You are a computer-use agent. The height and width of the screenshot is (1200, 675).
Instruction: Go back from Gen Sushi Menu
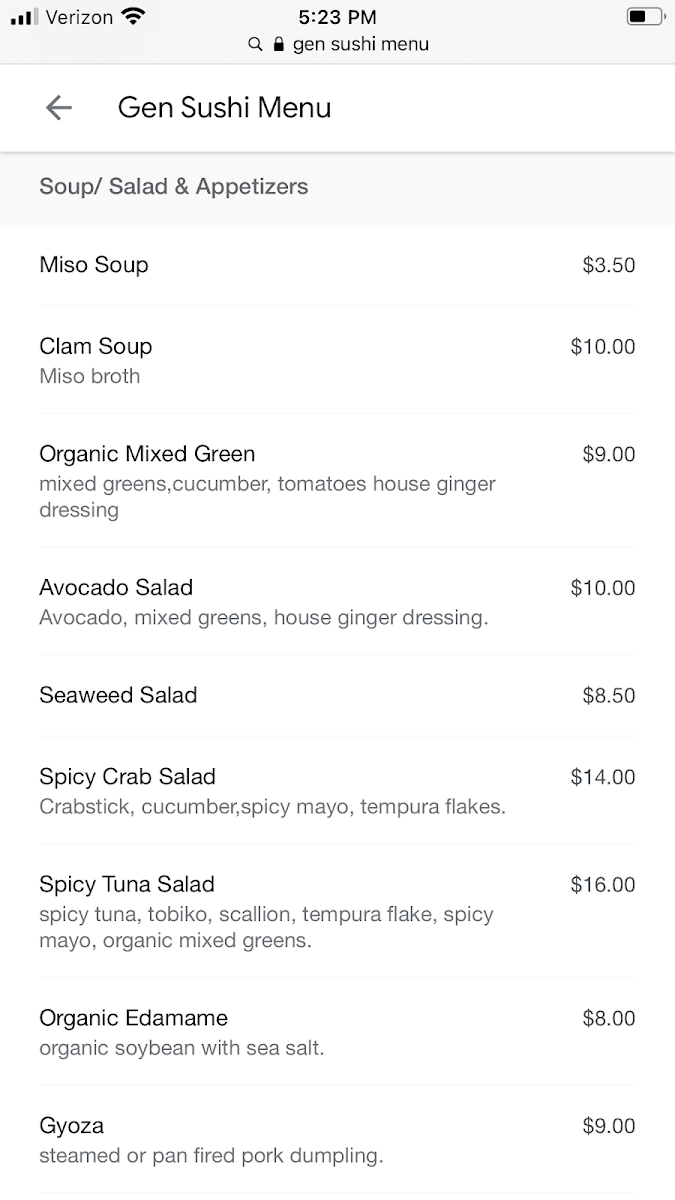pos(59,108)
